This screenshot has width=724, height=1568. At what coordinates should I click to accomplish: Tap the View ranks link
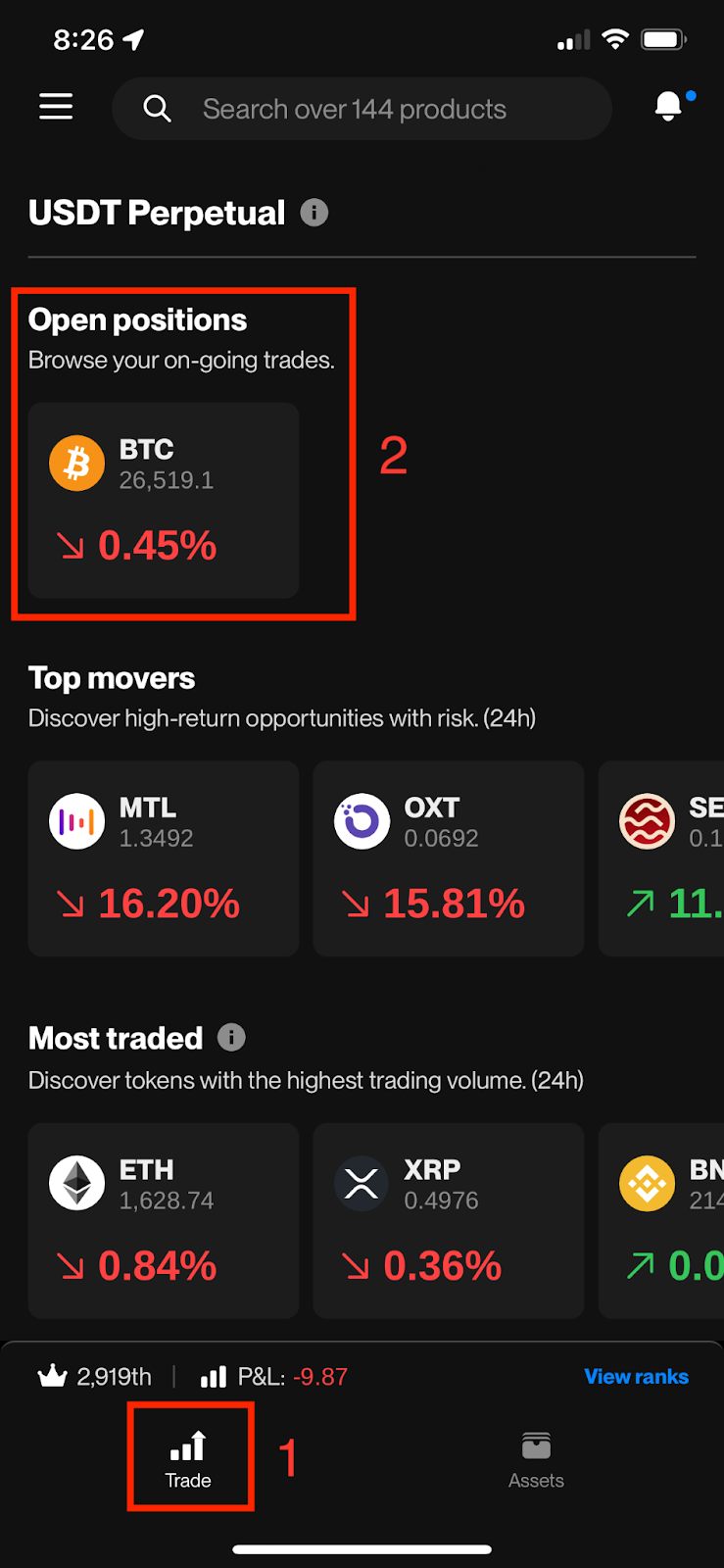(x=637, y=1377)
